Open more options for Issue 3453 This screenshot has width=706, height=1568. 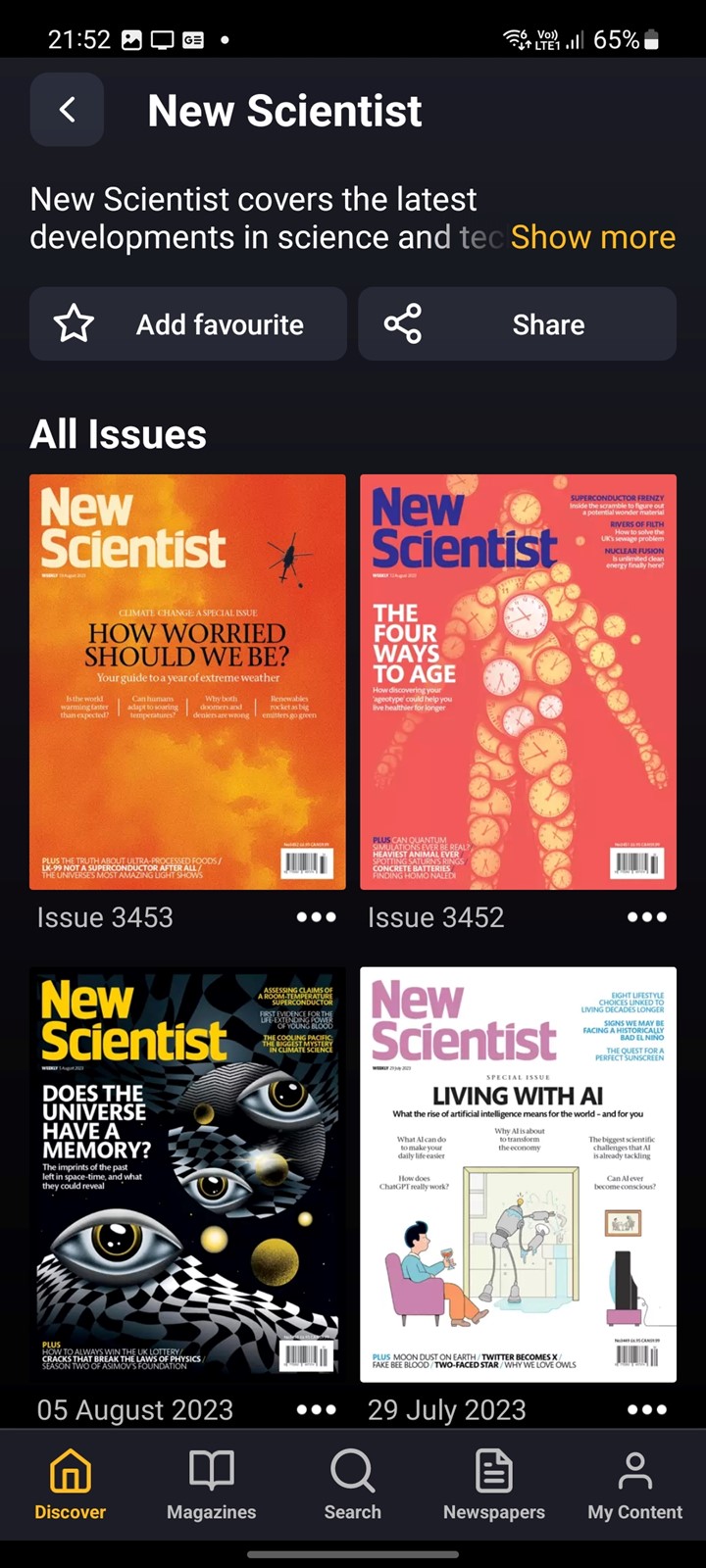(x=316, y=917)
